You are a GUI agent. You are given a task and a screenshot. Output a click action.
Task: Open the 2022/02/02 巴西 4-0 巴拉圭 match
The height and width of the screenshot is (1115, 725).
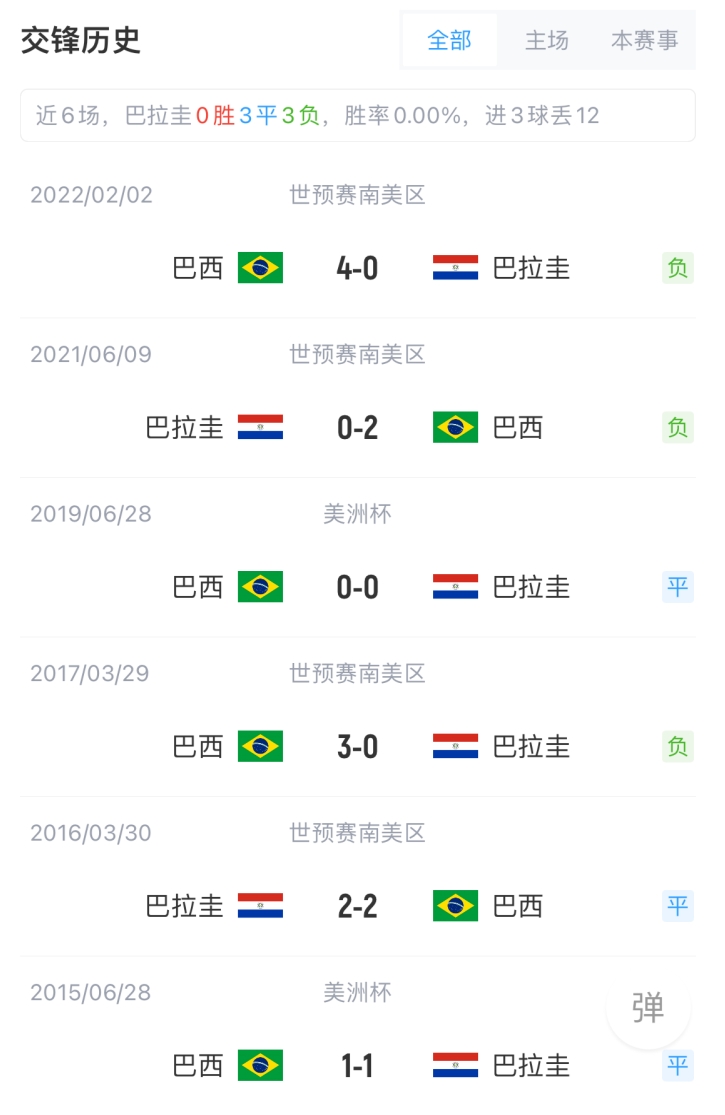pos(357,268)
